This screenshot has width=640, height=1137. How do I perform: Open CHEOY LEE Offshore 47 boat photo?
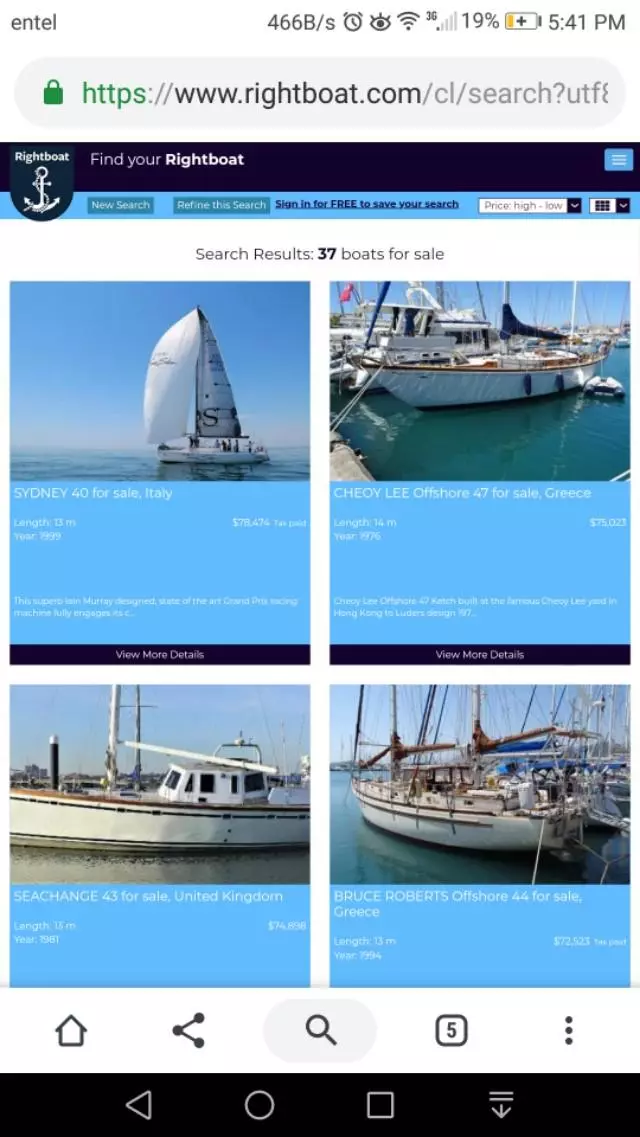480,381
